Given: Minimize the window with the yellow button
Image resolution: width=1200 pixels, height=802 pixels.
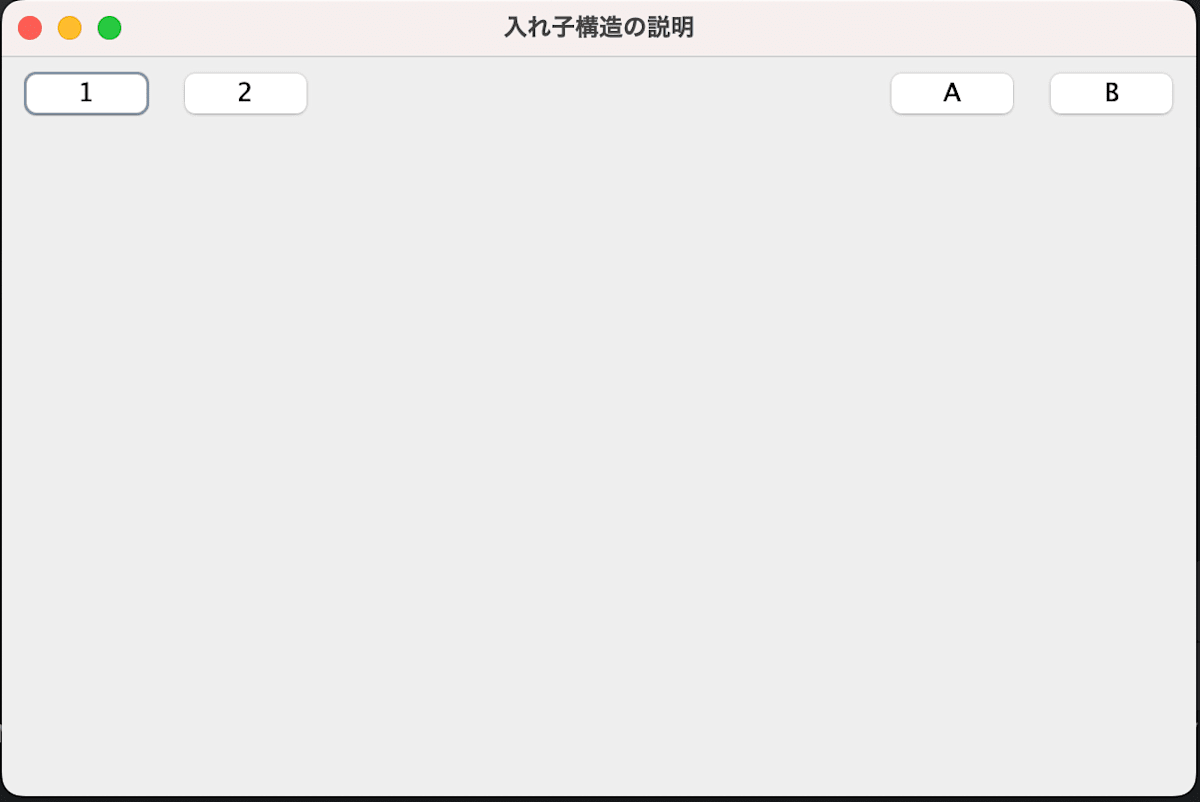Looking at the screenshot, I should pos(69,28).
